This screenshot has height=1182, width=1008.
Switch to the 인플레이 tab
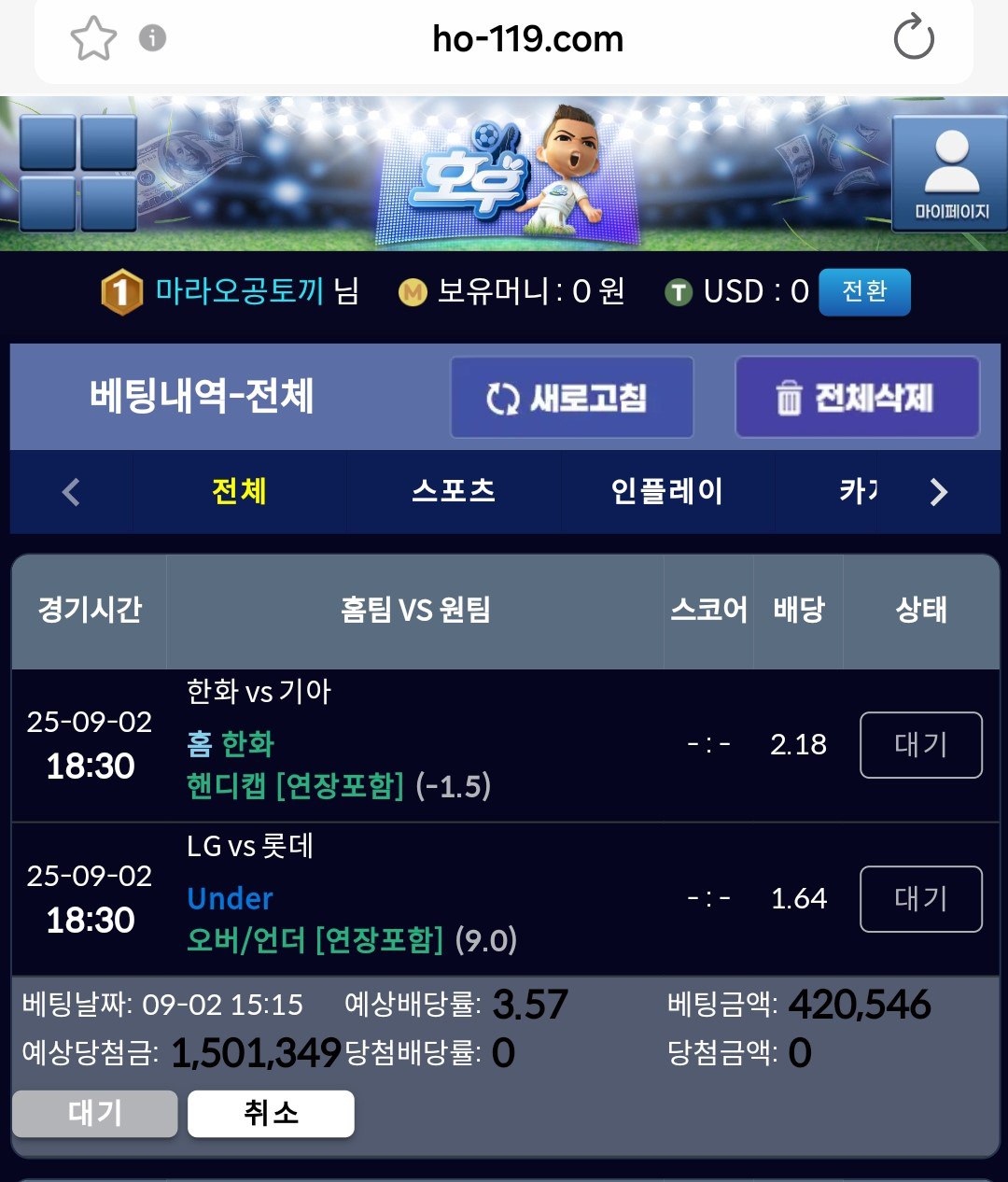pyautogui.click(x=666, y=491)
